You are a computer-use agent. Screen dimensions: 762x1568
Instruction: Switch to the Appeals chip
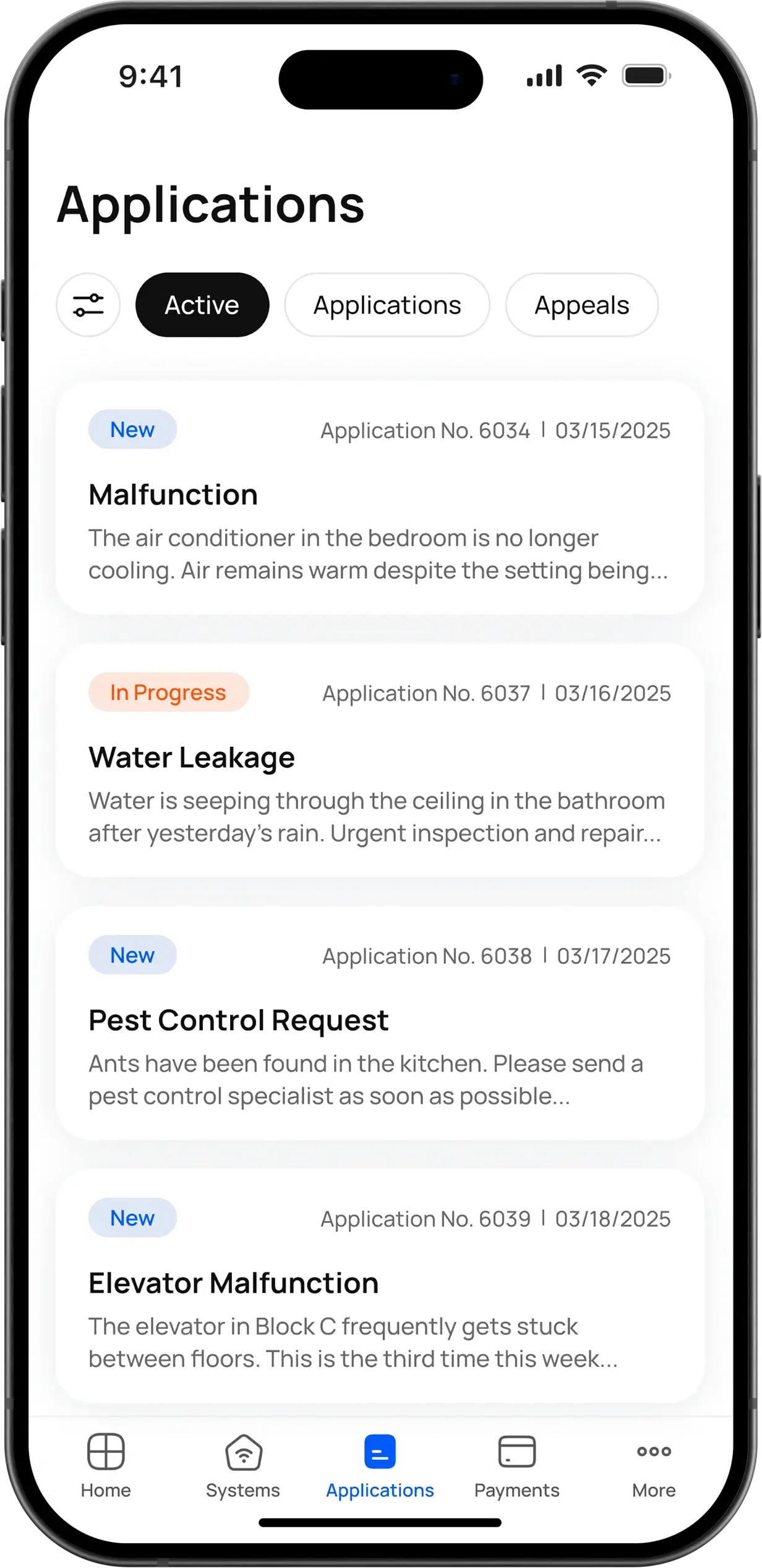point(582,305)
